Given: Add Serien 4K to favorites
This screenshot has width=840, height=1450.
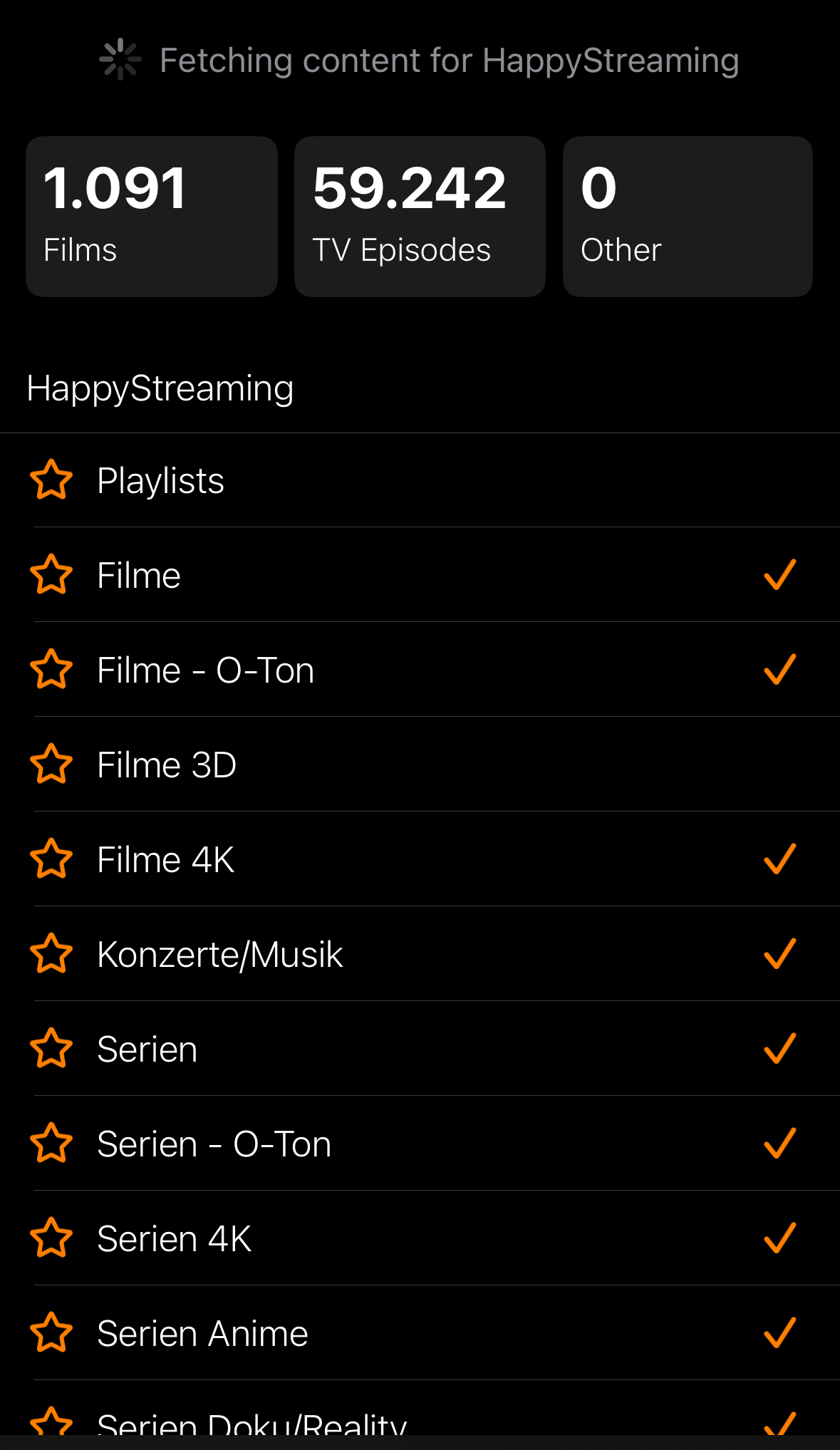Looking at the screenshot, I should [x=51, y=1238].
